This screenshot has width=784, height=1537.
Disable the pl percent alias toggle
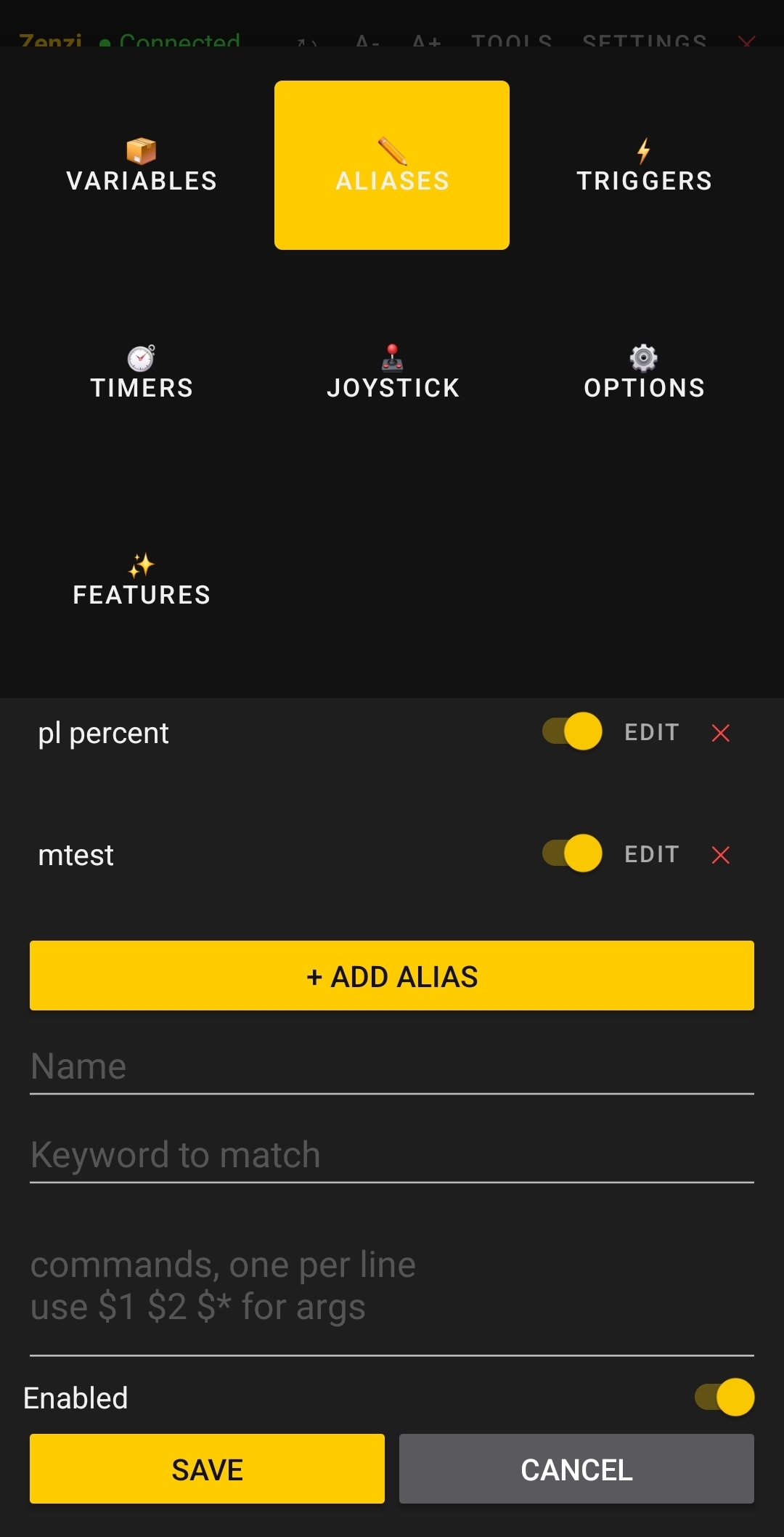pos(571,732)
